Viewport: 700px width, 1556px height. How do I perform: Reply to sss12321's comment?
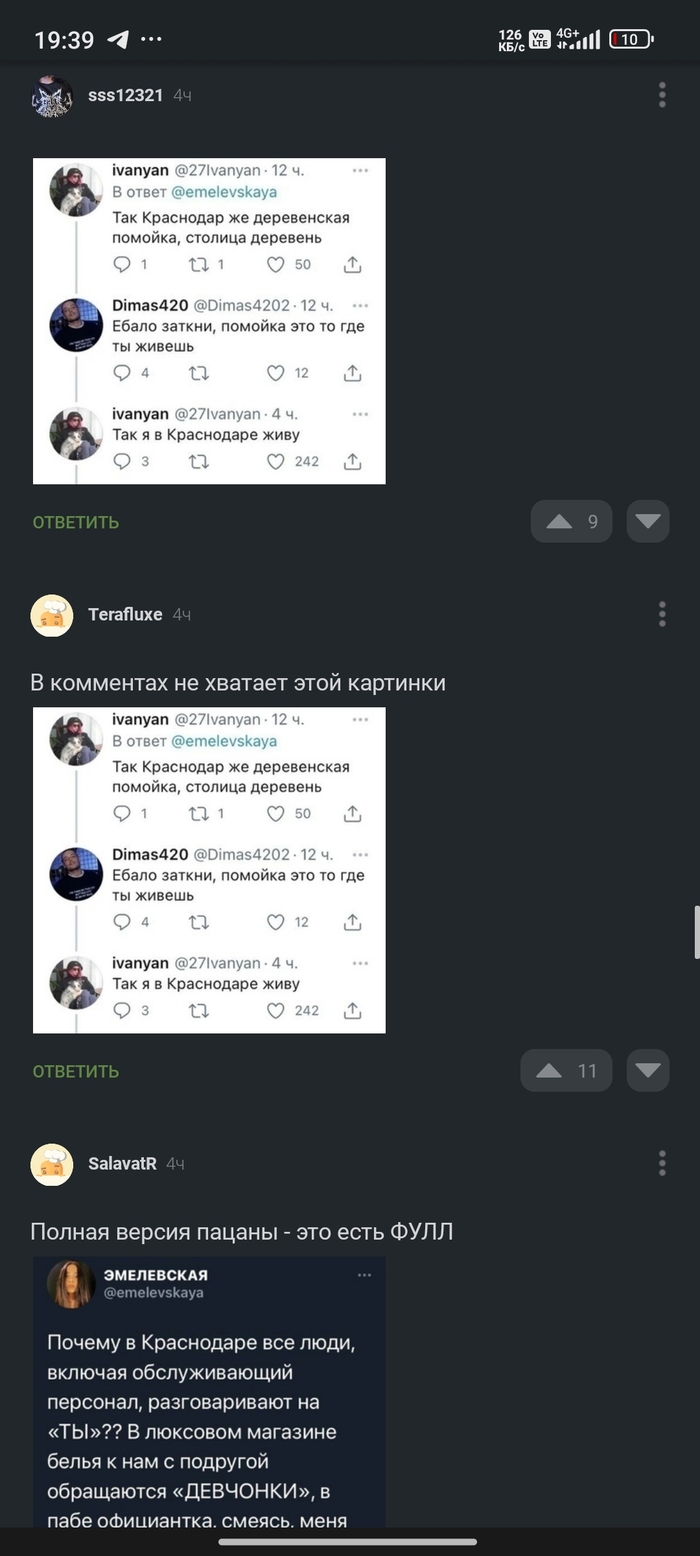point(76,522)
